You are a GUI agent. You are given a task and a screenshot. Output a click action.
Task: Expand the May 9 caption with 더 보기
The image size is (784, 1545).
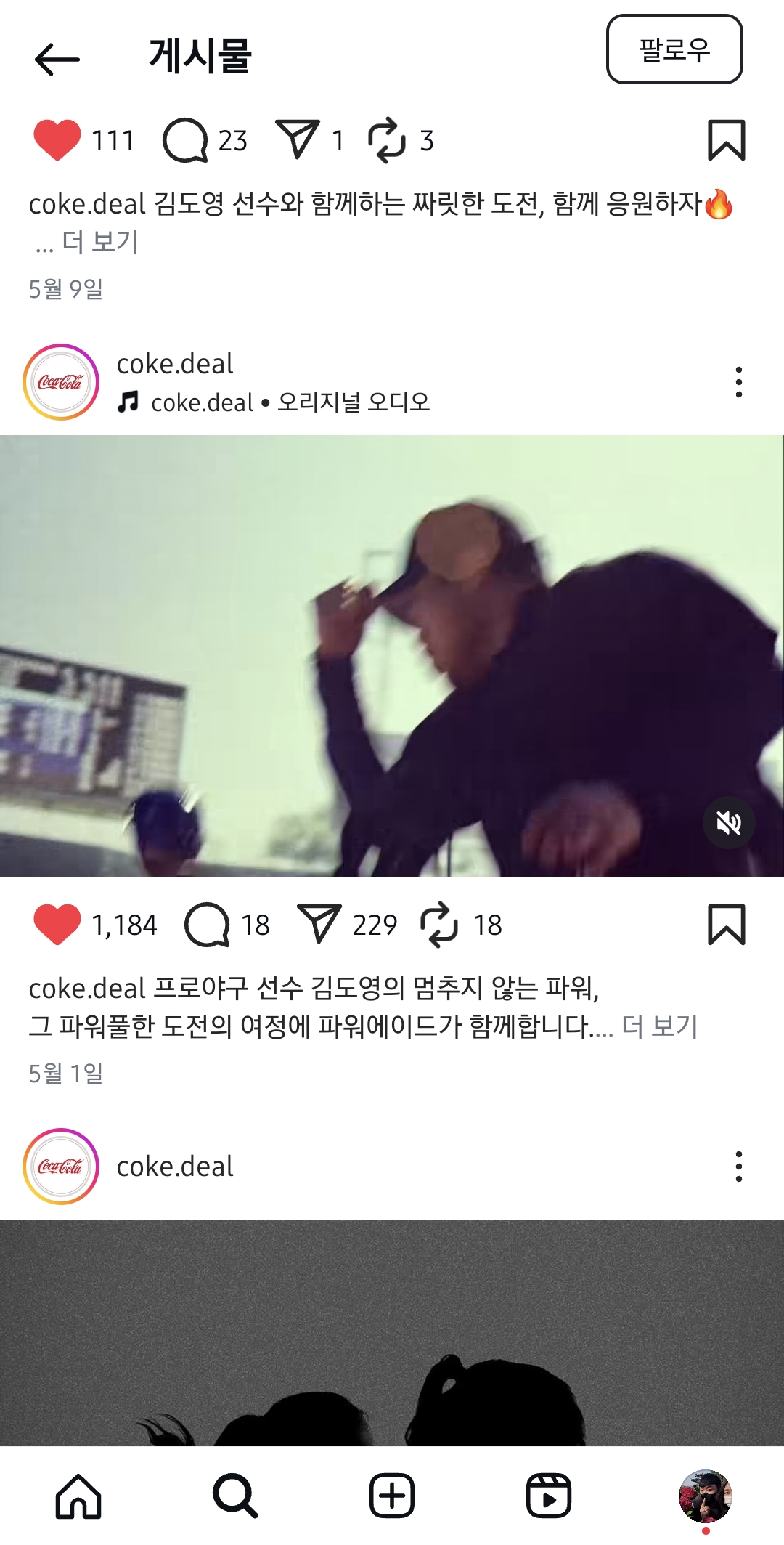pos(99,242)
